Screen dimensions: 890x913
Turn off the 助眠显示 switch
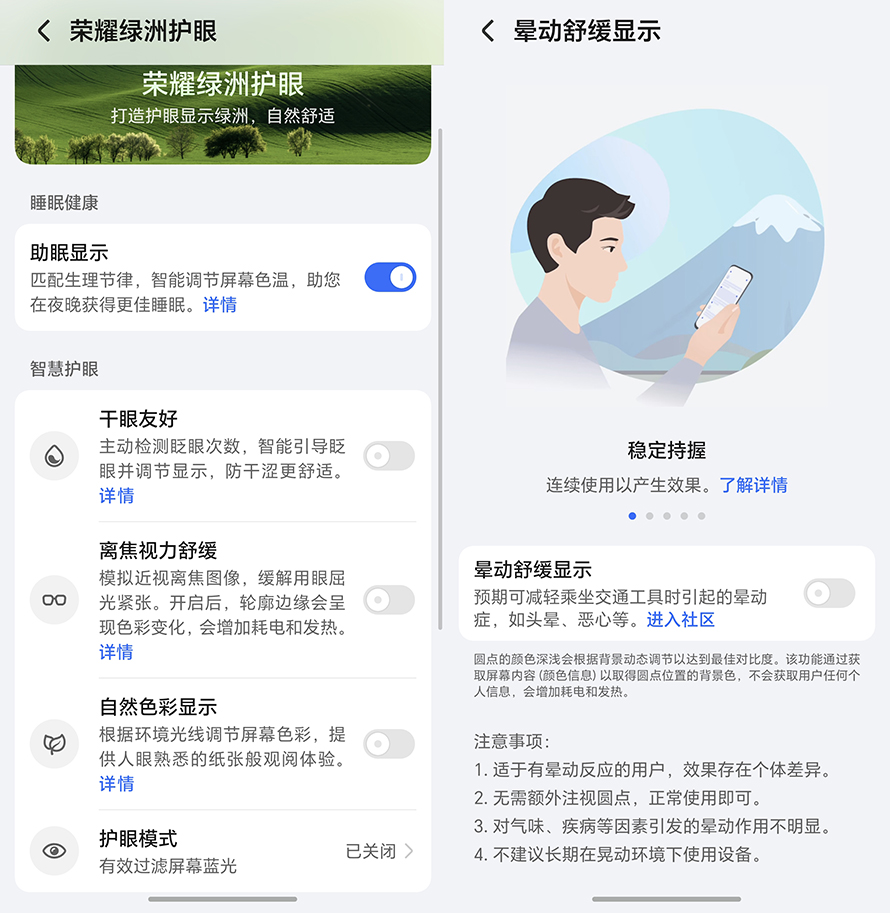pyautogui.click(x=390, y=277)
